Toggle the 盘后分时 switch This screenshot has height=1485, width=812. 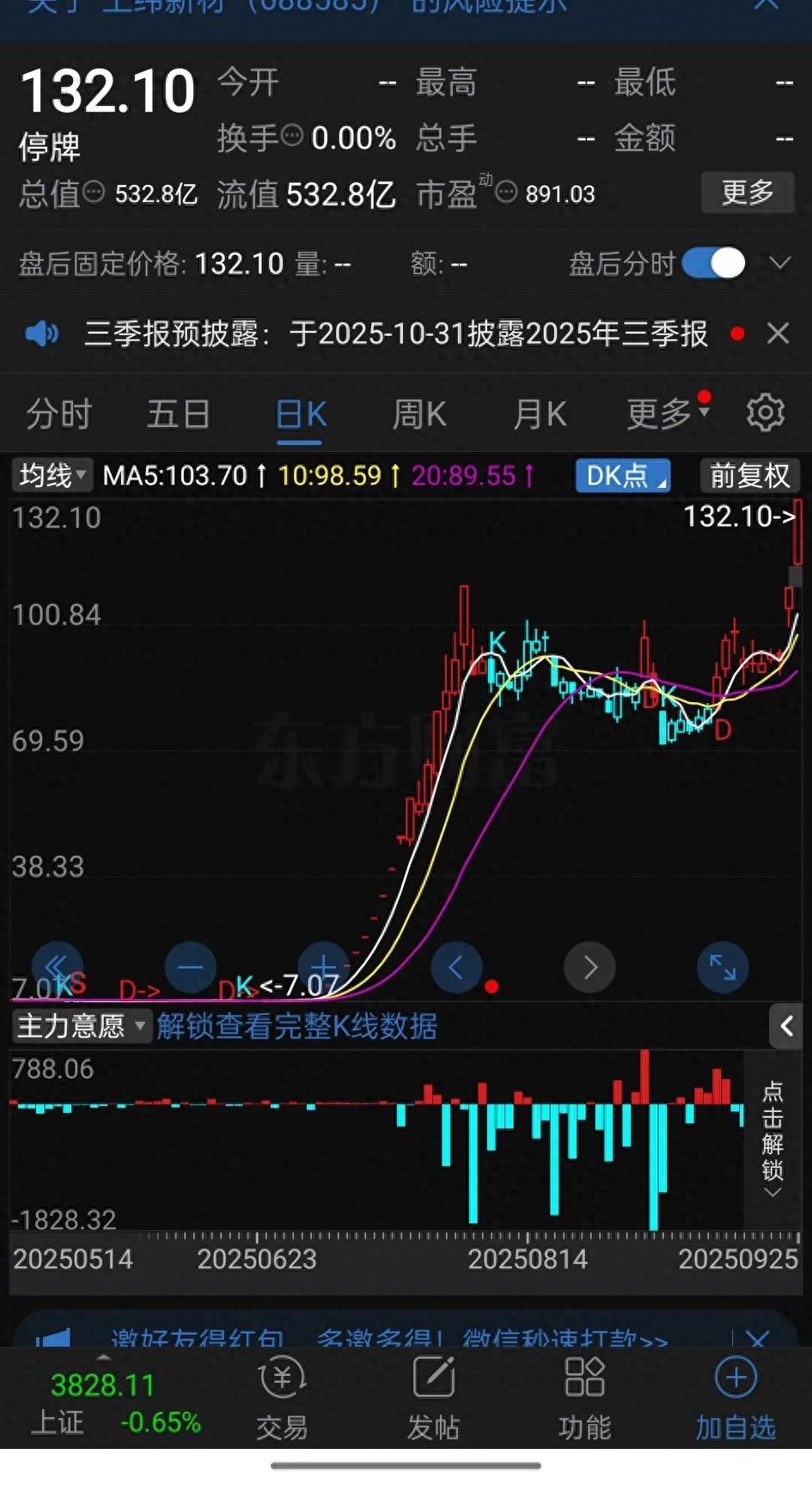[713, 263]
